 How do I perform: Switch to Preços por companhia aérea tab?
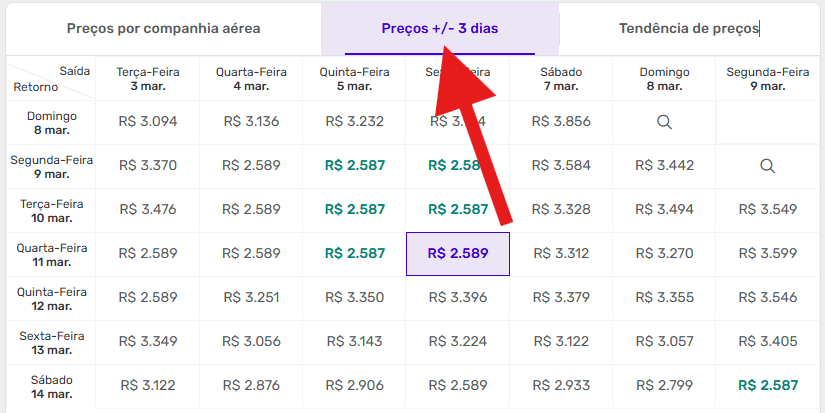pyautogui.click(x=163, y=28)
